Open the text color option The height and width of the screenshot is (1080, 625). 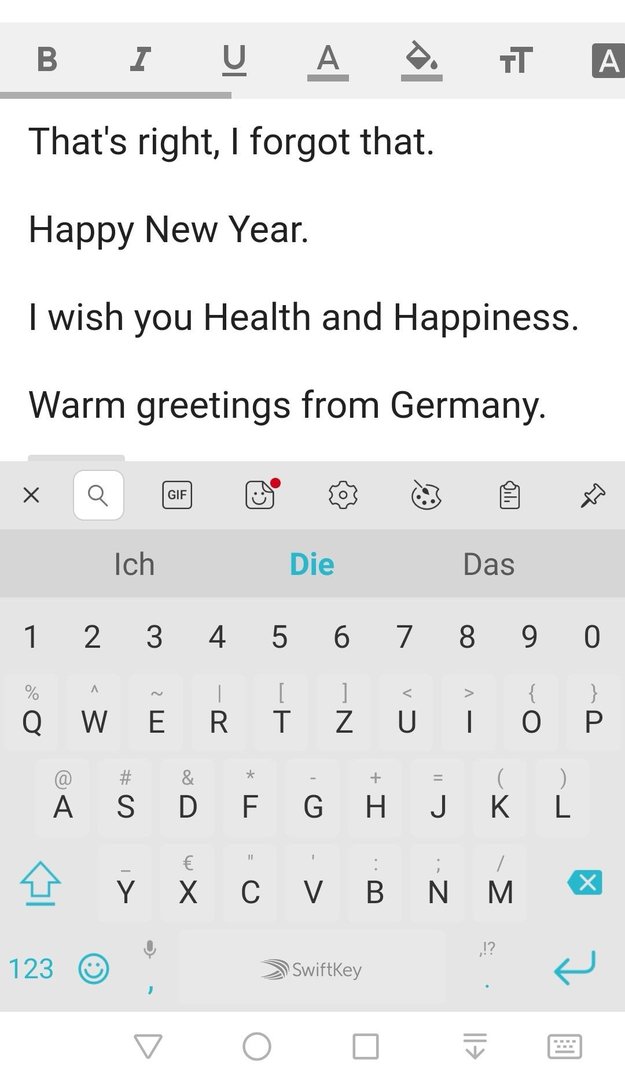tap(328, 61)
